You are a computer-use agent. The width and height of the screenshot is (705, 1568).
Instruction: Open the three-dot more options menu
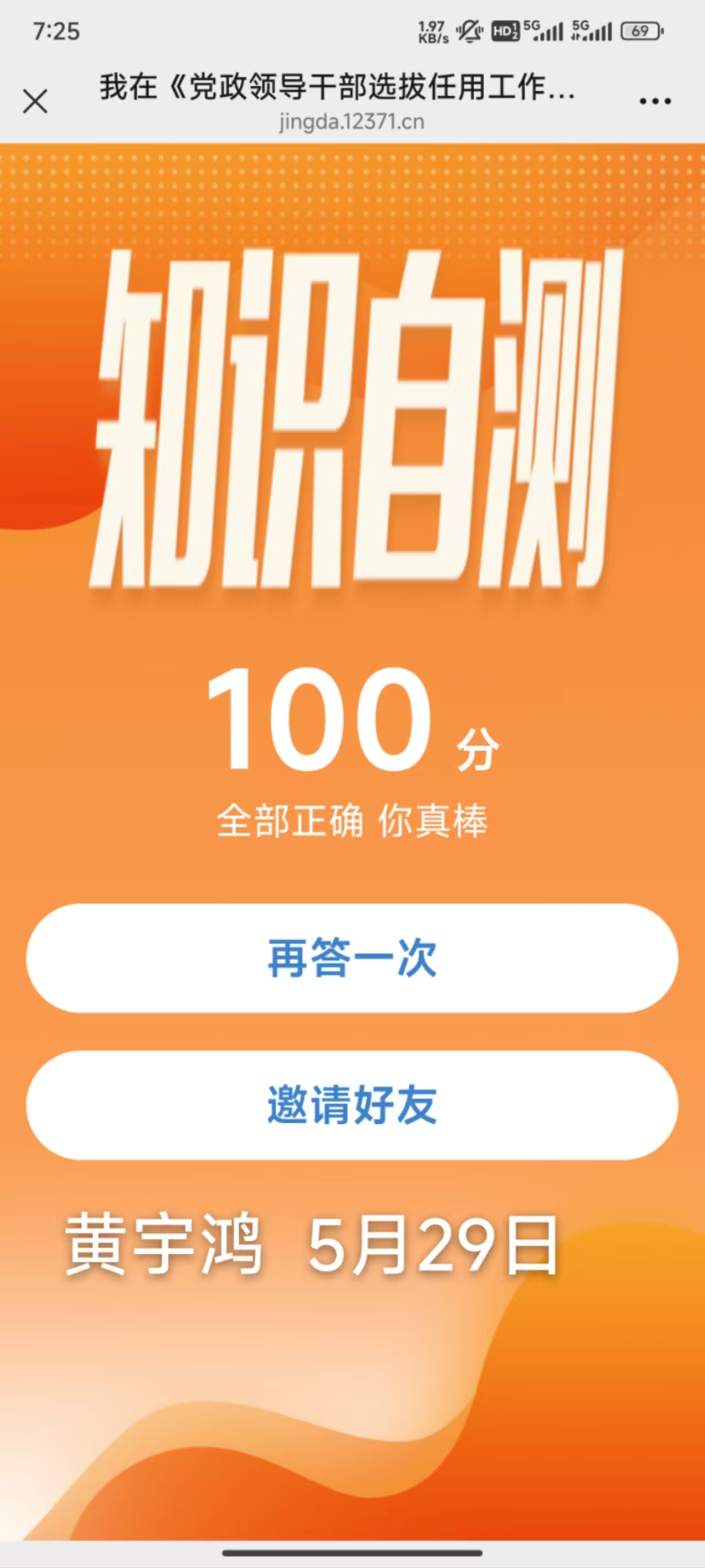click(x=654, y=101)
